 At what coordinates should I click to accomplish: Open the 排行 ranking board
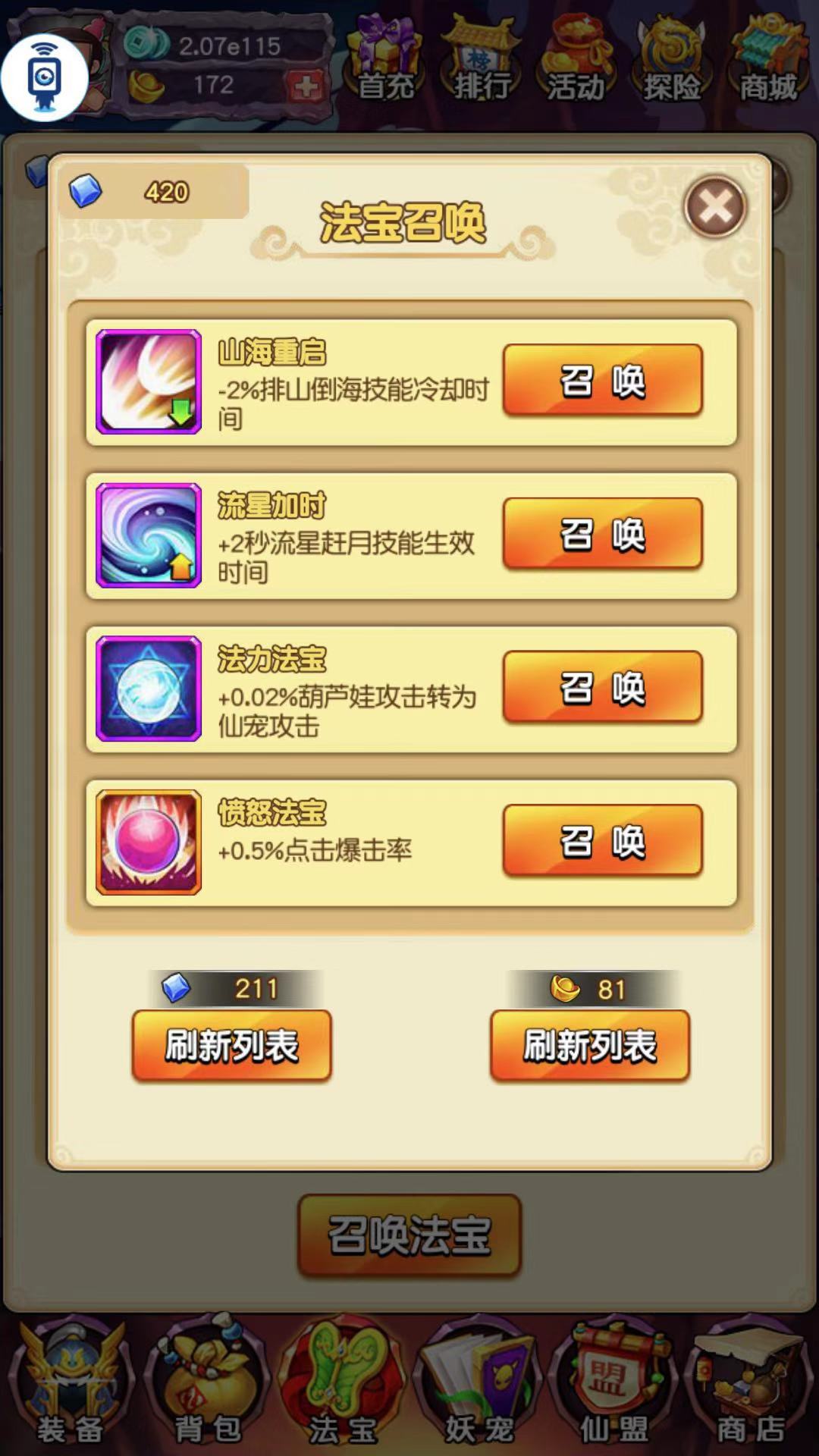point(482,64)
